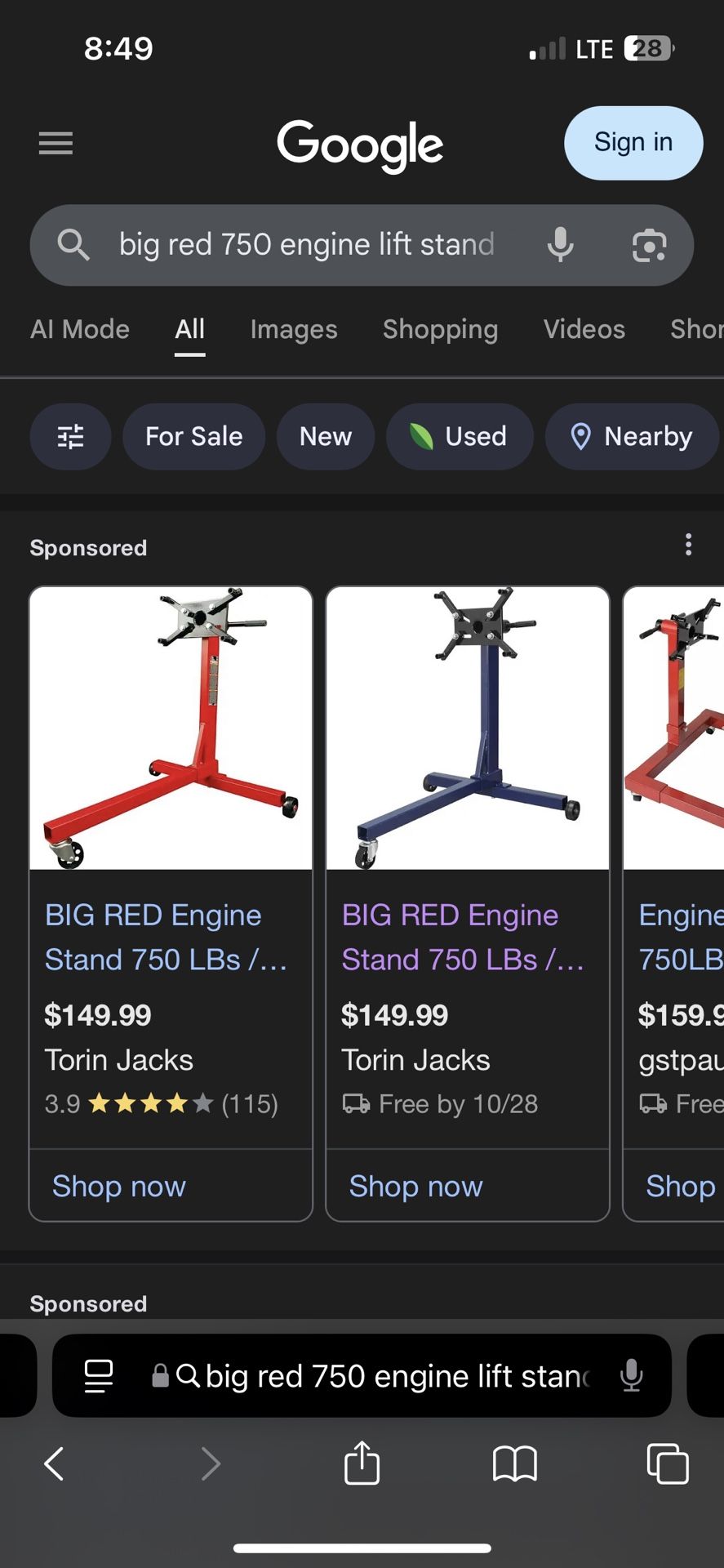Open the hamburger navigation menu

click(x=55, y=143)
